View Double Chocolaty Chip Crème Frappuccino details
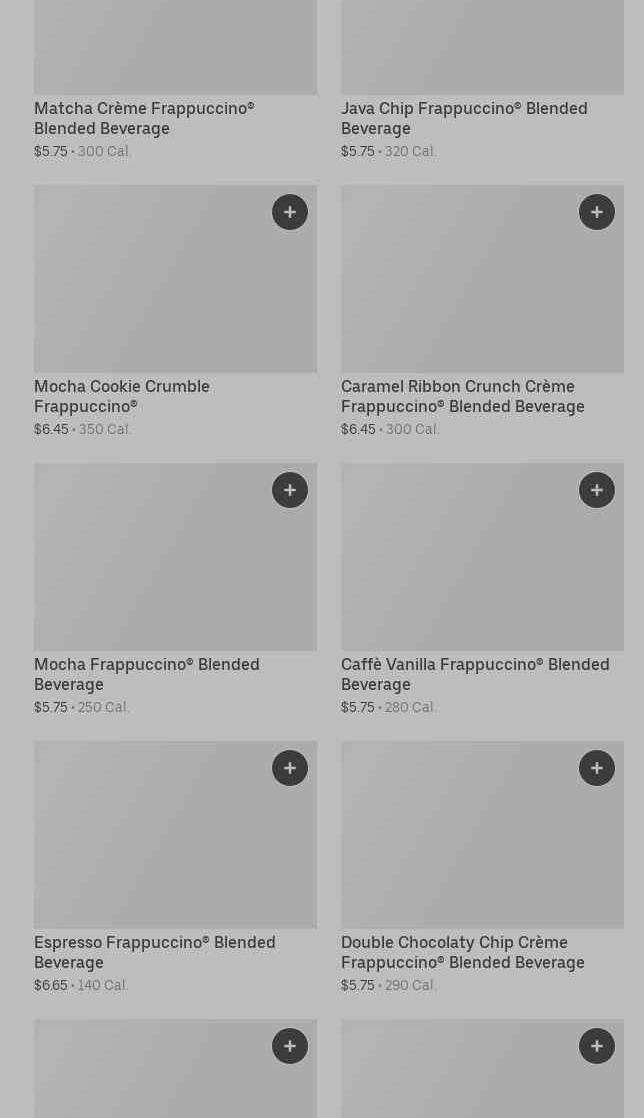The image size is (644, 1118). point(462,952)
